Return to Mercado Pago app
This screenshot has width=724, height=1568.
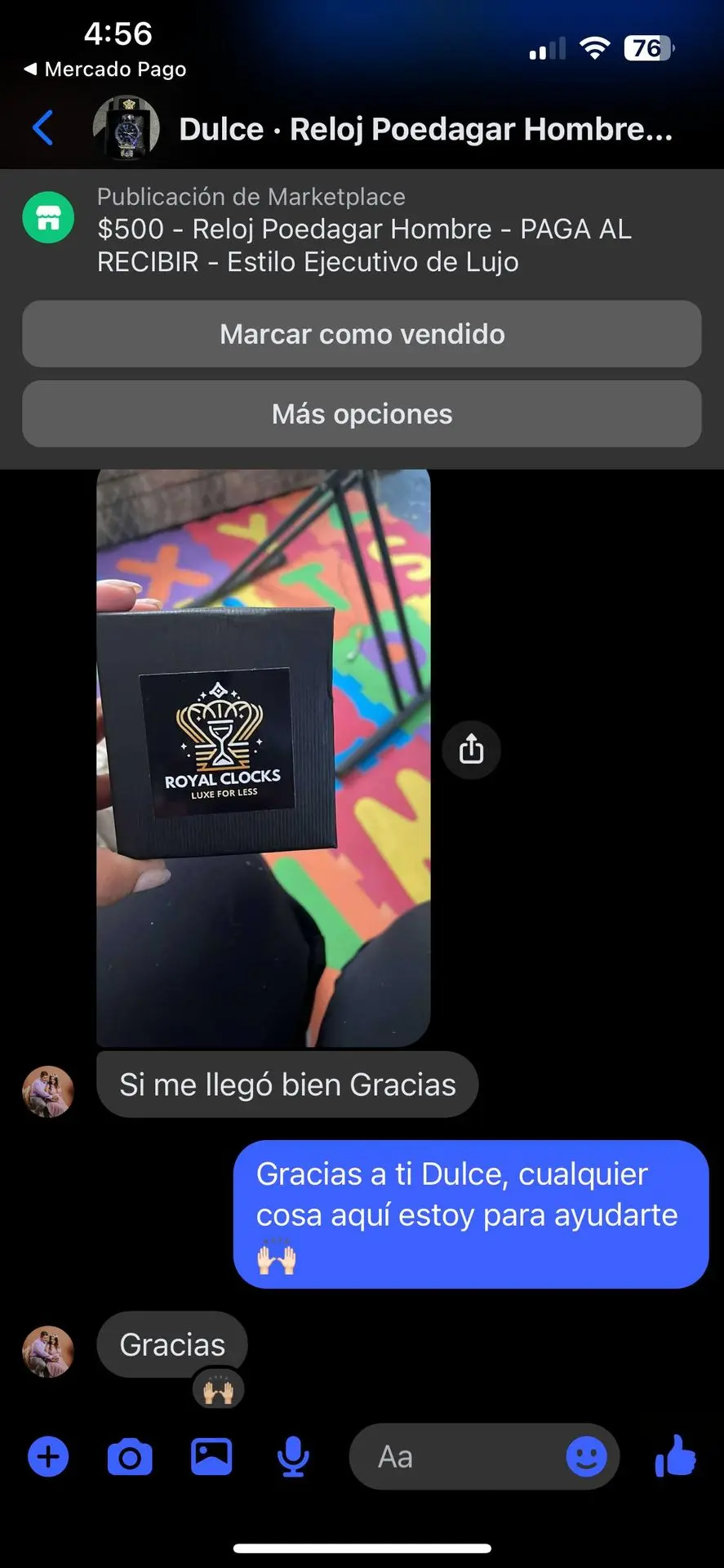coord(106,69)
